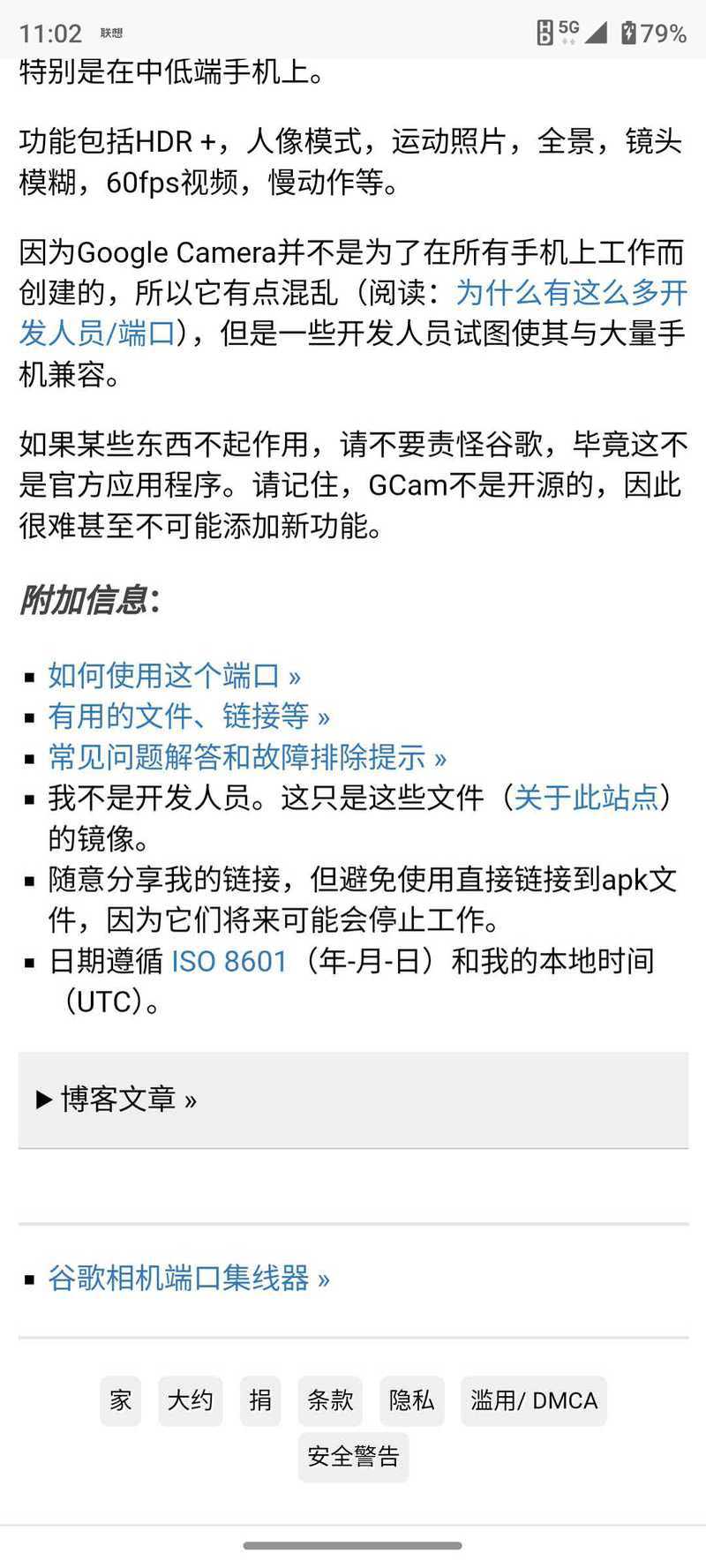Open 谷歌相机端口集线器 link

pos(189,1278)
